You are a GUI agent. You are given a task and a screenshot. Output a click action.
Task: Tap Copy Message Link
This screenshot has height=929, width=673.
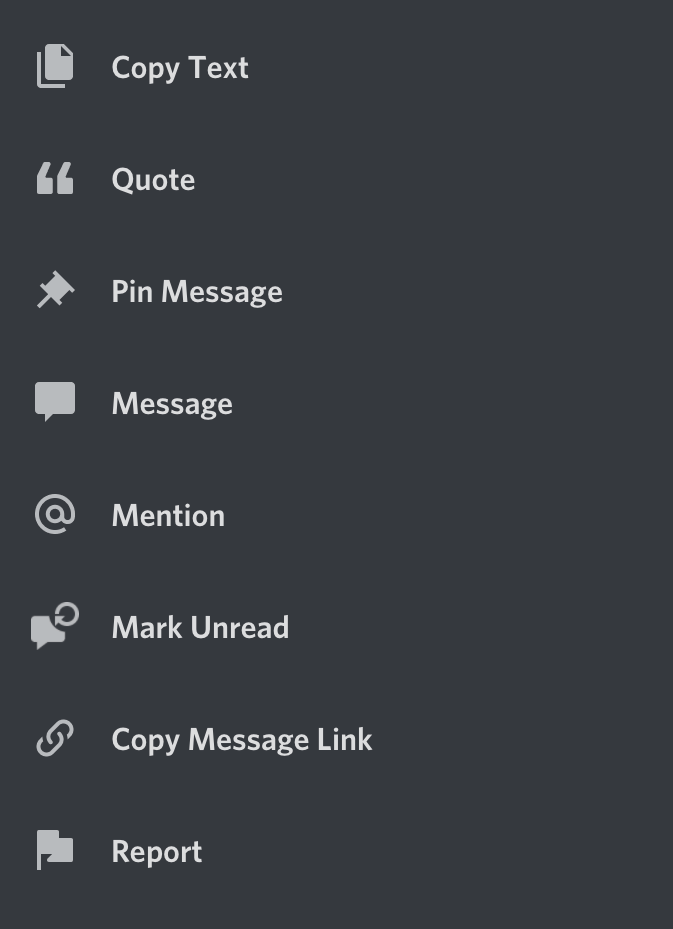(x=241, y=740)
